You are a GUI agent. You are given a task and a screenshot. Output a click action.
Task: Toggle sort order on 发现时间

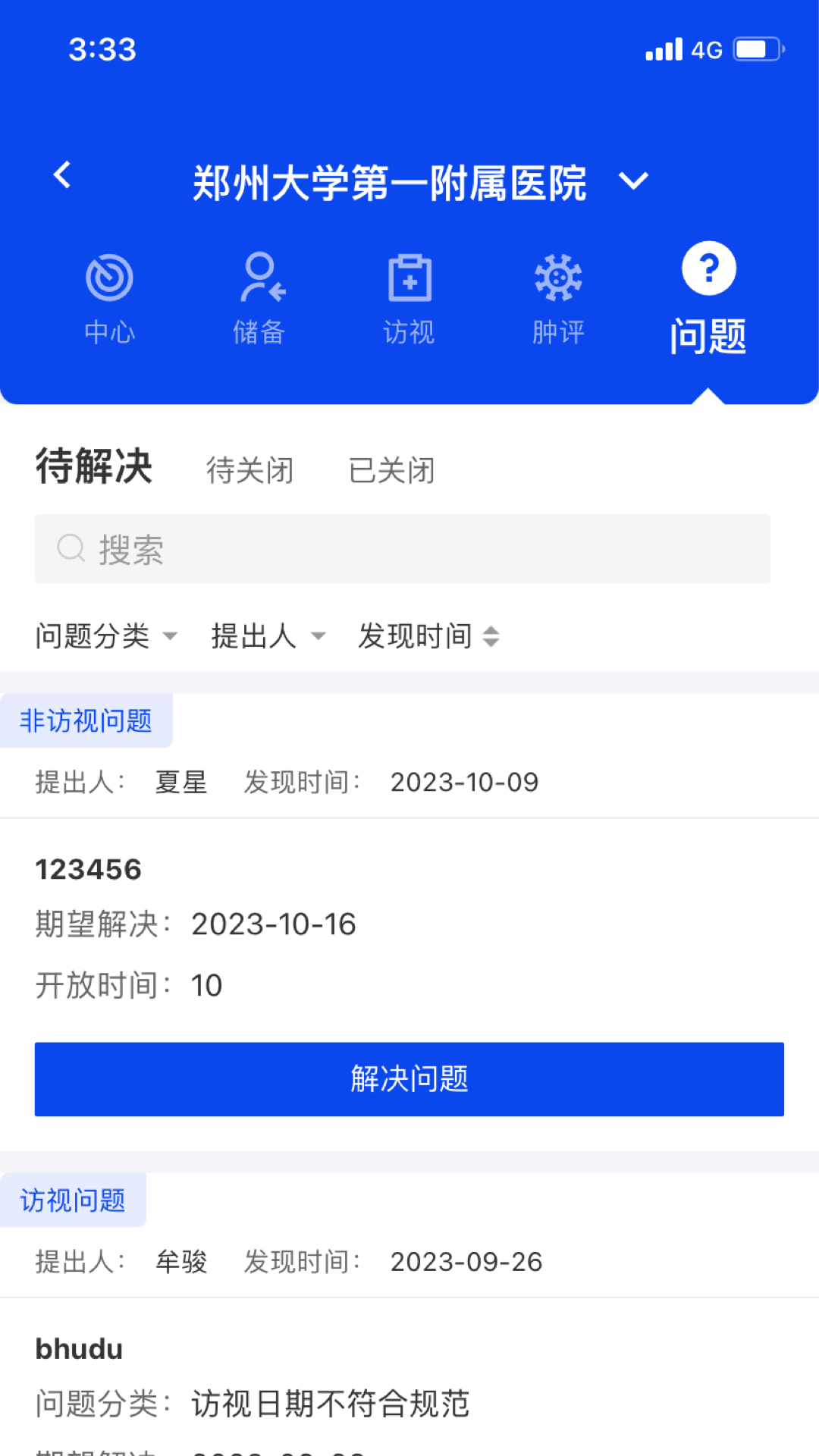[430, 637]
